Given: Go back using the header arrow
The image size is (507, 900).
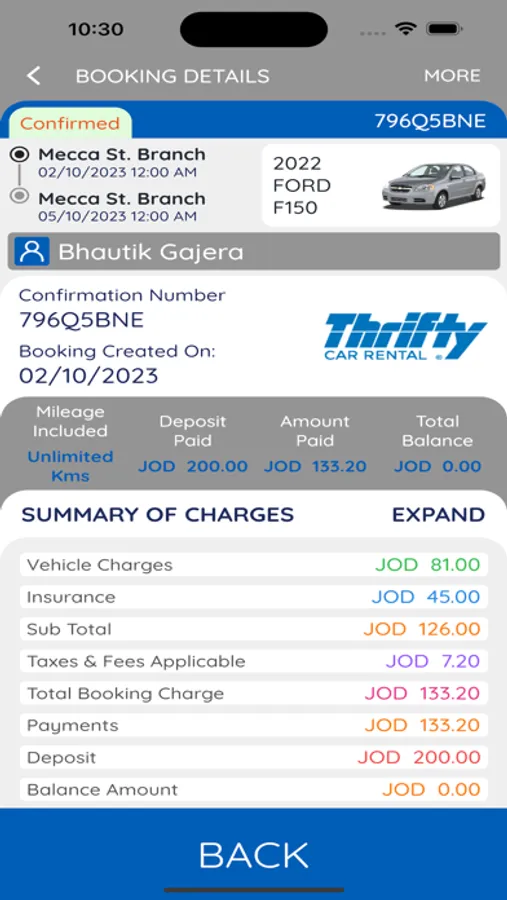Looking at the screenshot, I should click(34, 76).
